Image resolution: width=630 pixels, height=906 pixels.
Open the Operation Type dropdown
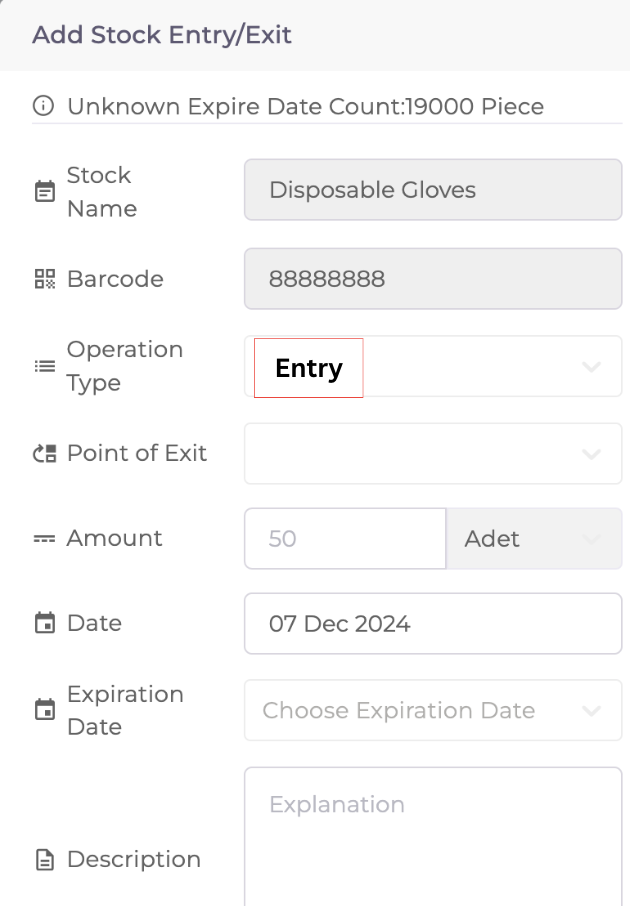tap(432, 367)
